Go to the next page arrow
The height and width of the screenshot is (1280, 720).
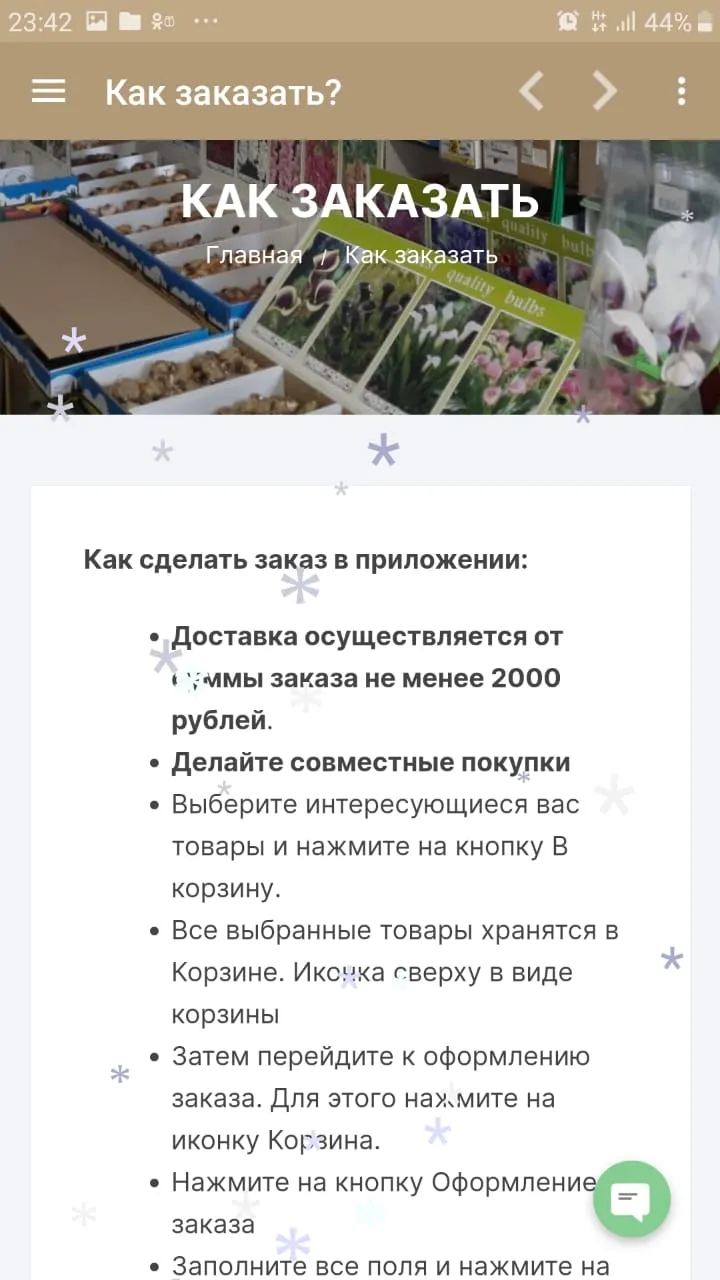604,92
